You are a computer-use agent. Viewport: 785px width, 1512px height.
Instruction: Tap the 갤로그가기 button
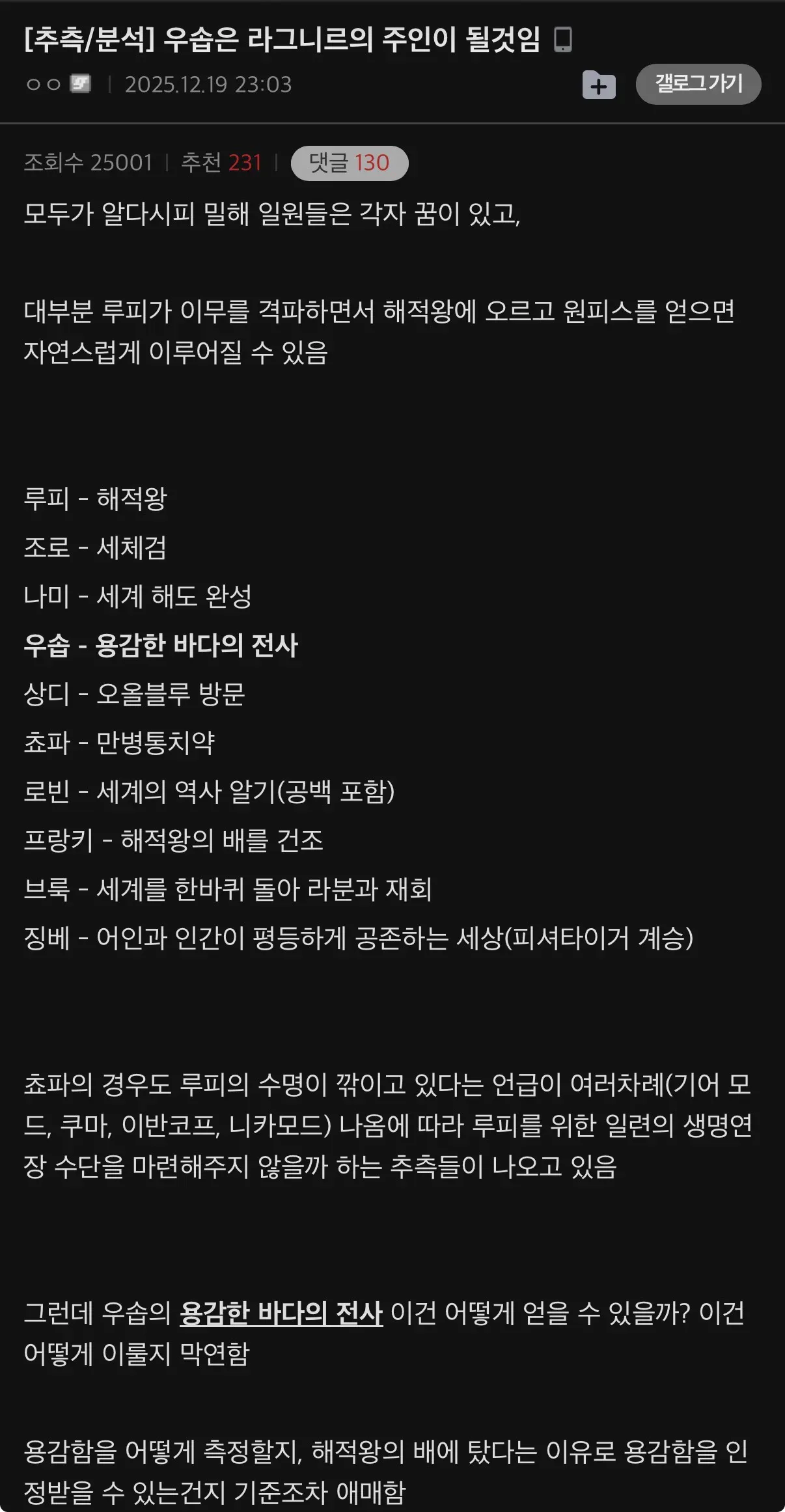pos(698,84)
